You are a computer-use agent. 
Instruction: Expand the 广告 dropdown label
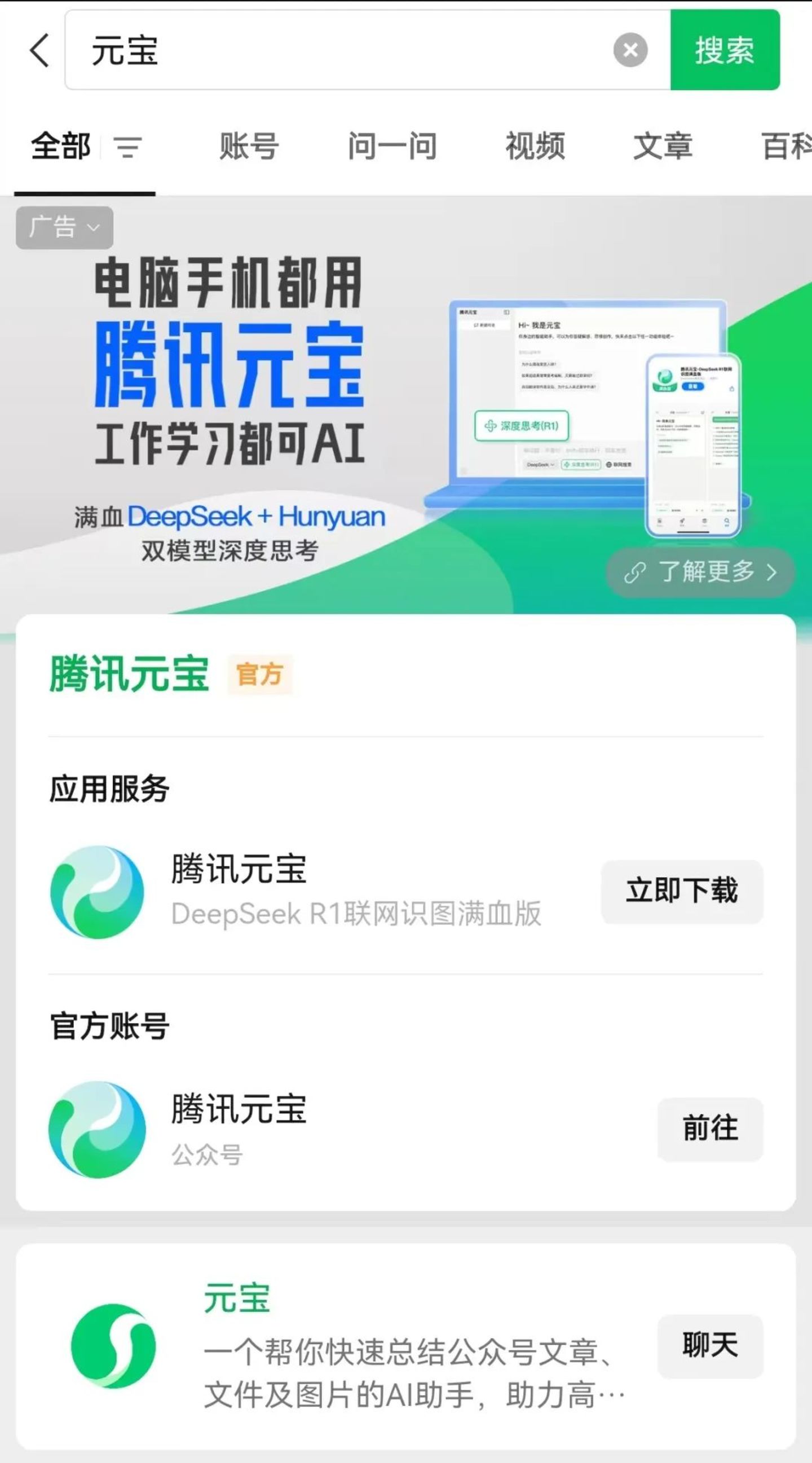64,227
